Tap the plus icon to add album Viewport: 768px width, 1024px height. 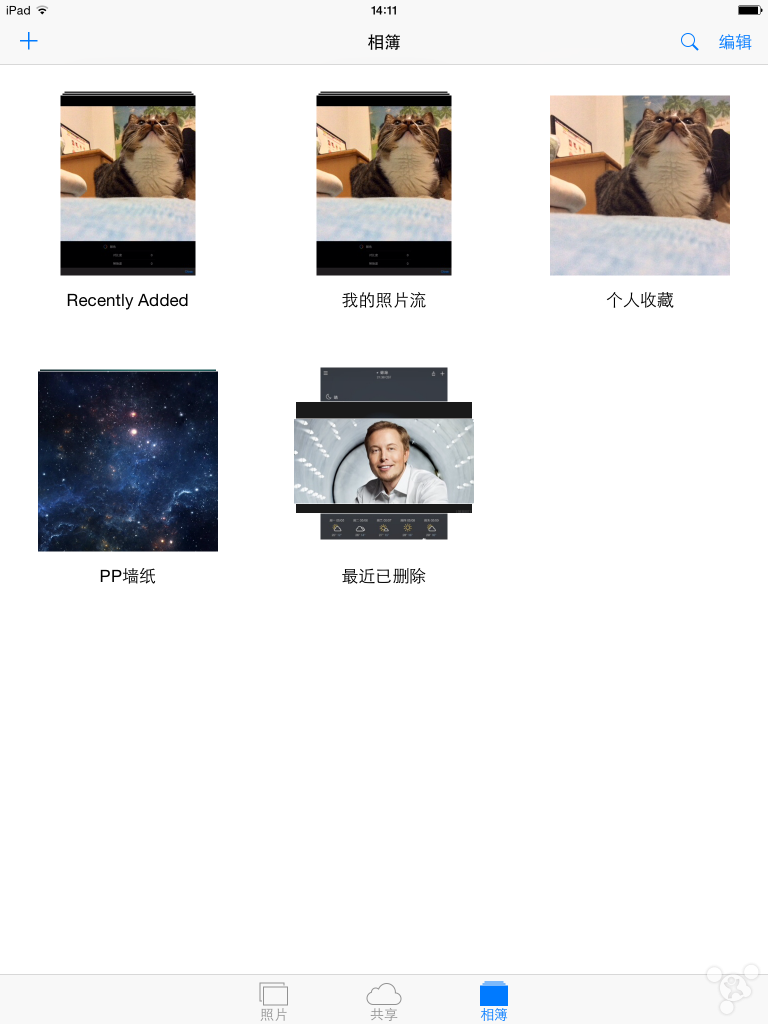[x=29, y=42]
